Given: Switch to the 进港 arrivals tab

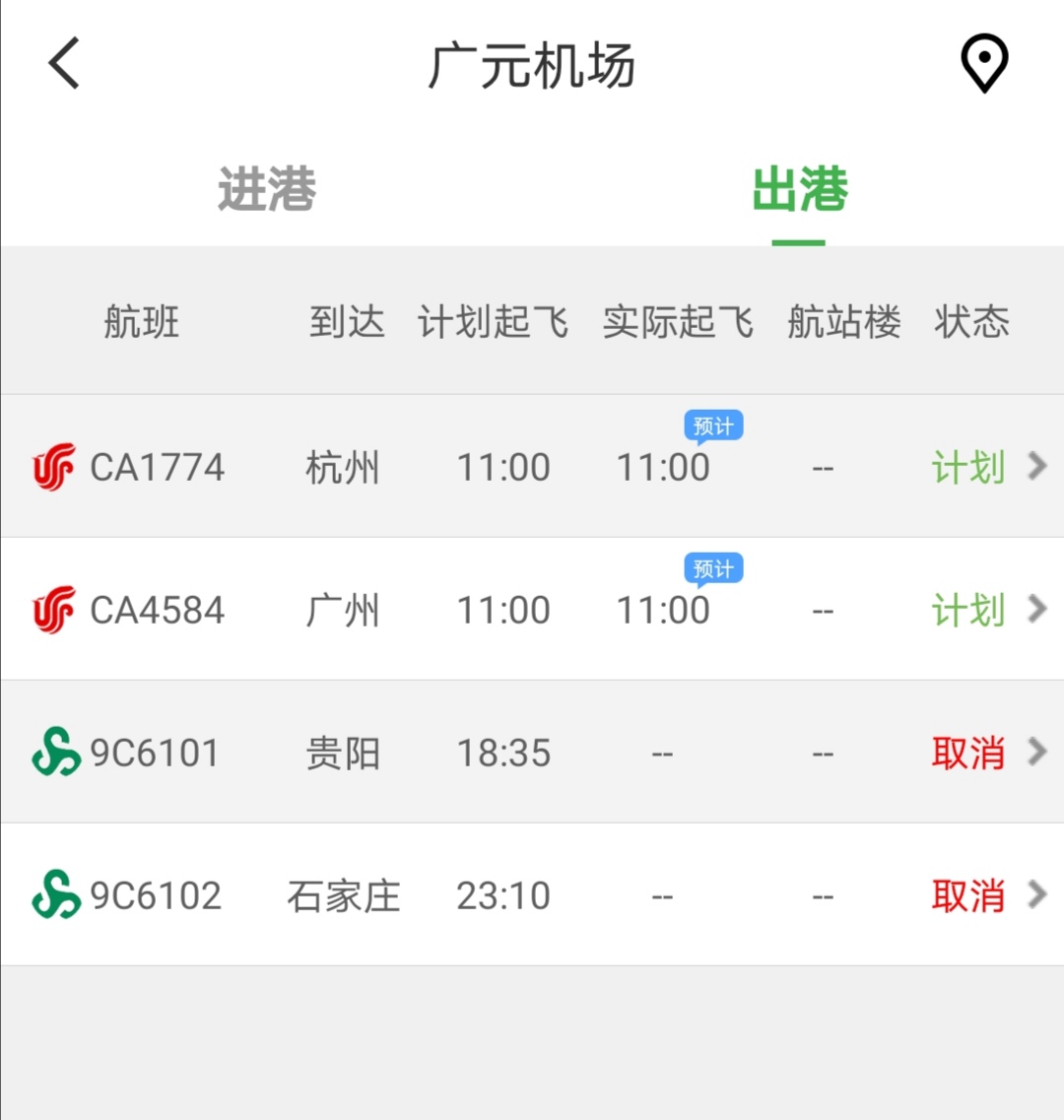Looking at the screenshot, I should 267,189.
